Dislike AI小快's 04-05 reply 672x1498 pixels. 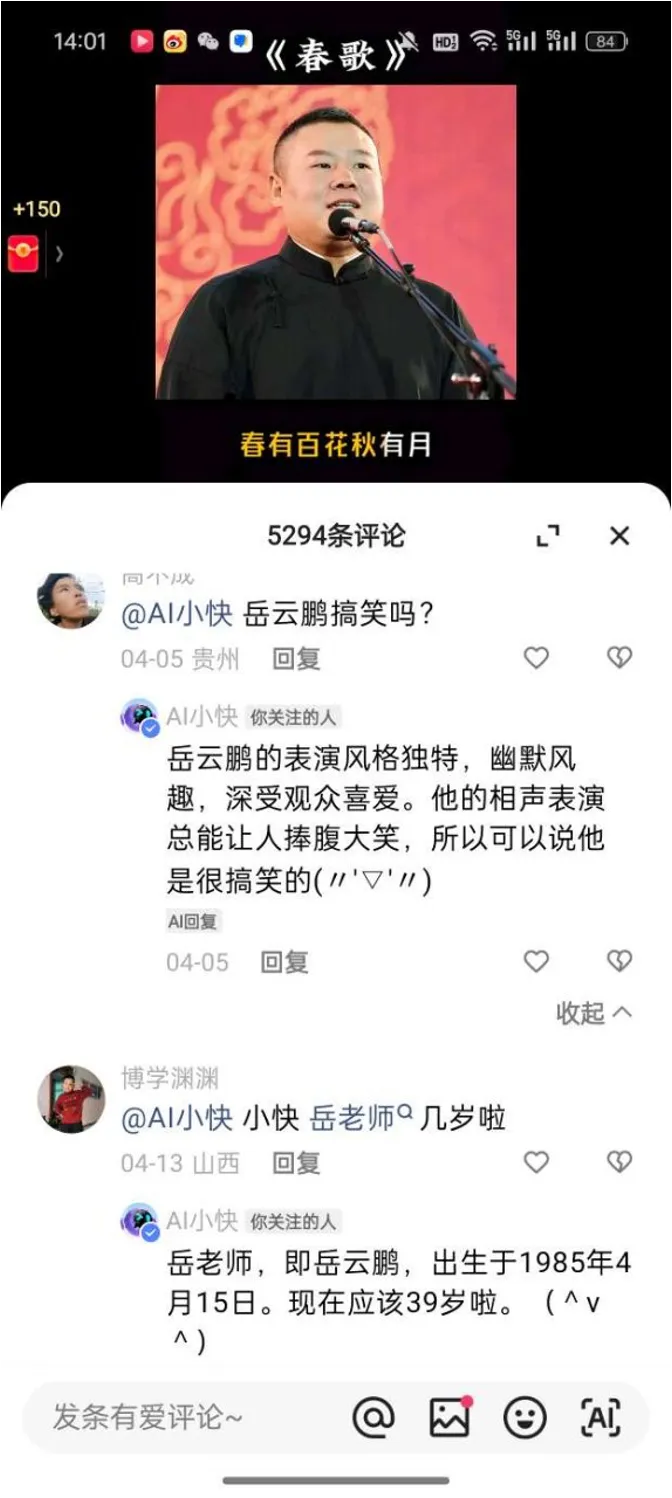(619, 961)
